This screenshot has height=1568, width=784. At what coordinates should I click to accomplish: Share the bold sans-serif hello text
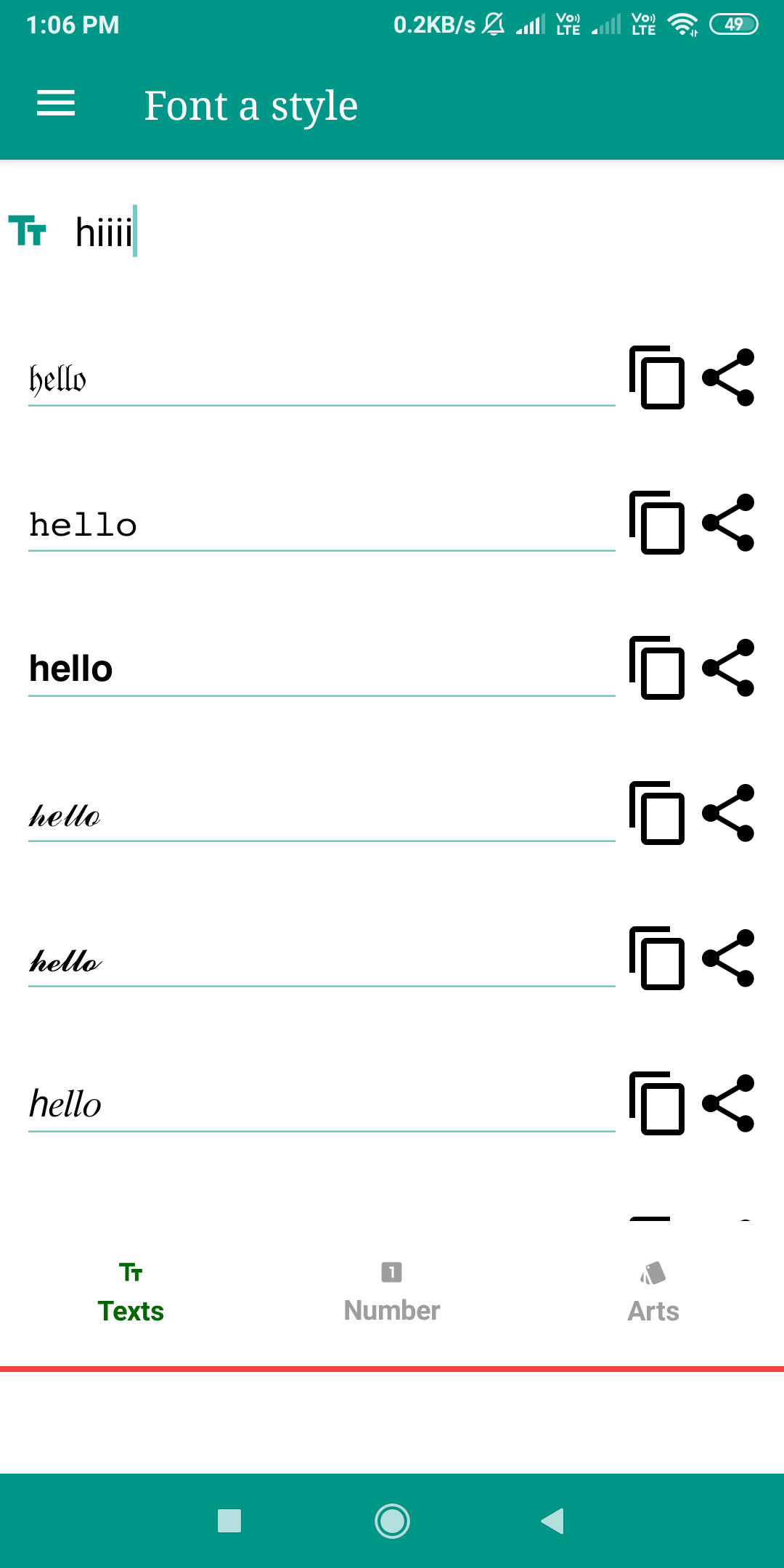pos(728,668)
